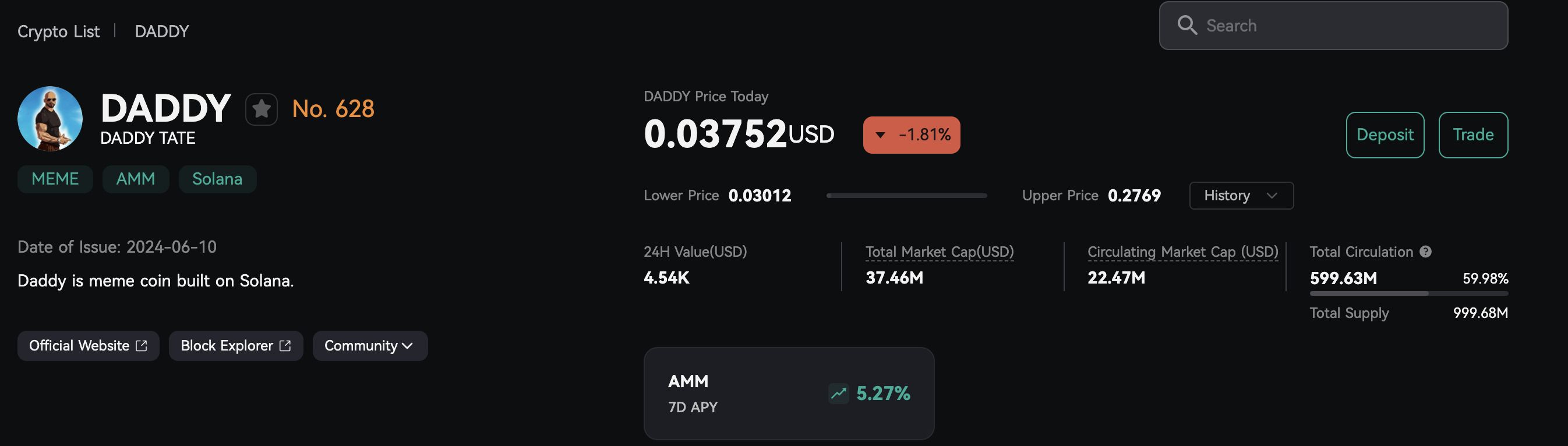1568x446 pixels.
Task: Select the Solana tag chip
Action: 217,179
